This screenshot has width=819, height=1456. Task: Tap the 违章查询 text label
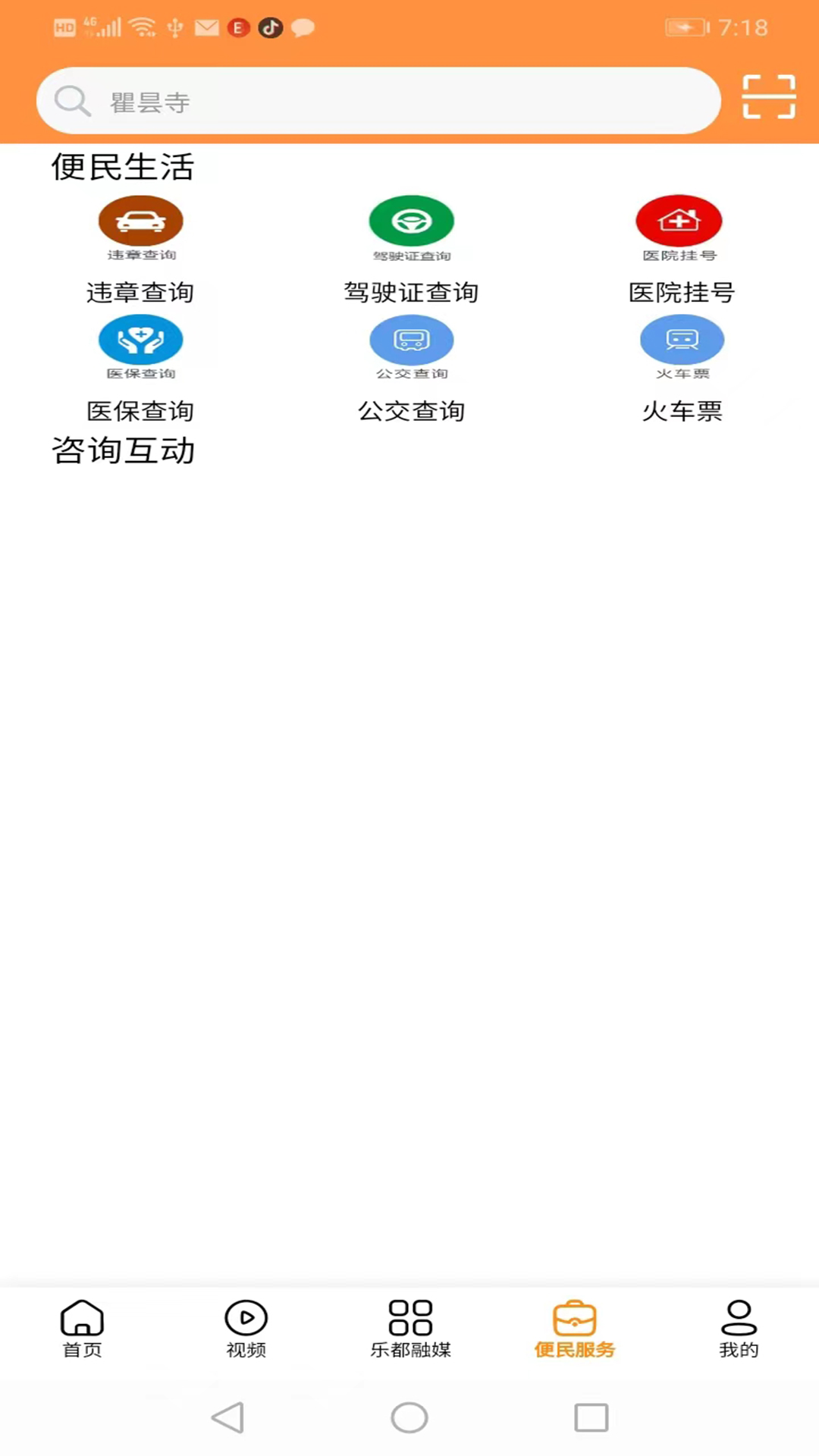tap(140, 292)
